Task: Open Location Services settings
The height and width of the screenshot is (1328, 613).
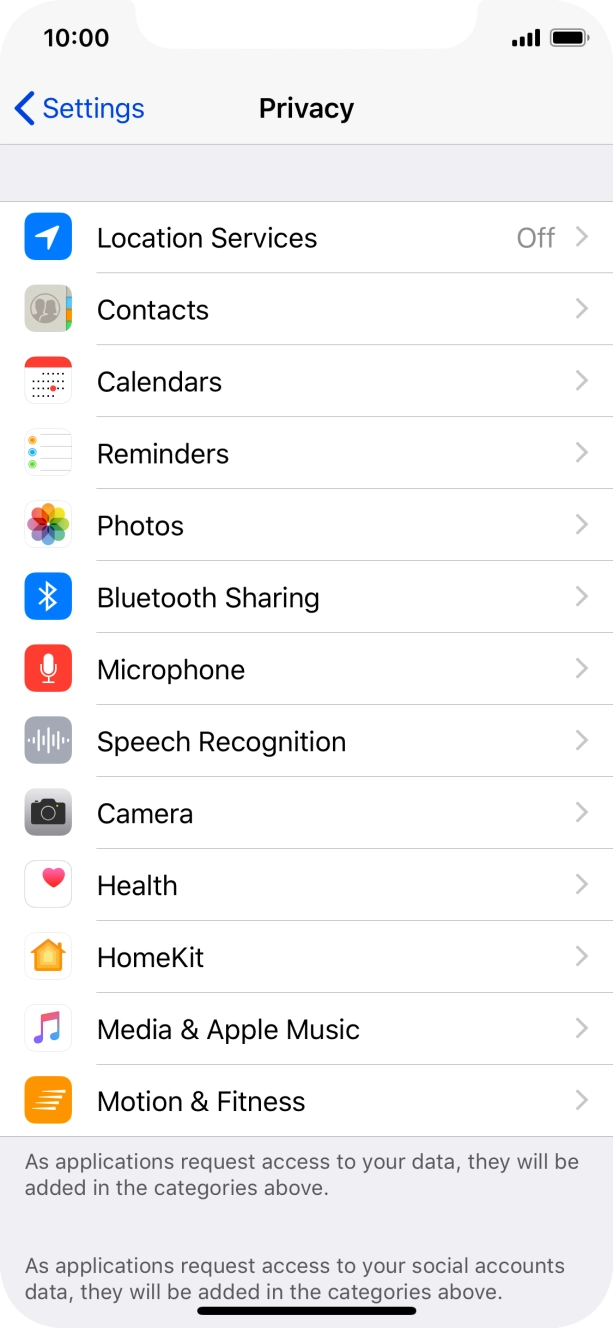Action: click(306, 238)
